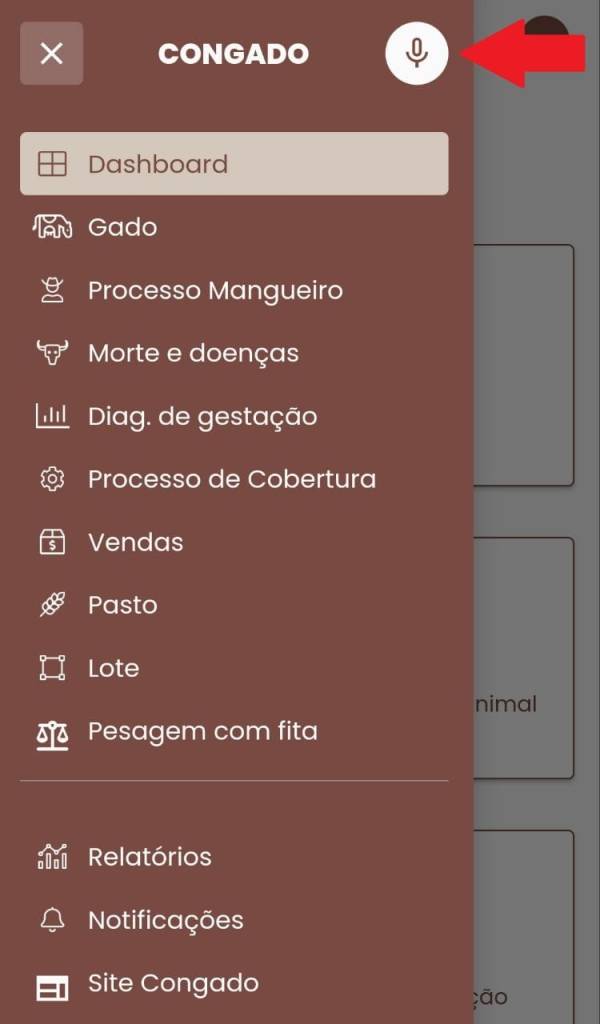View Relatórios
600x1024 pixels.
149,857
